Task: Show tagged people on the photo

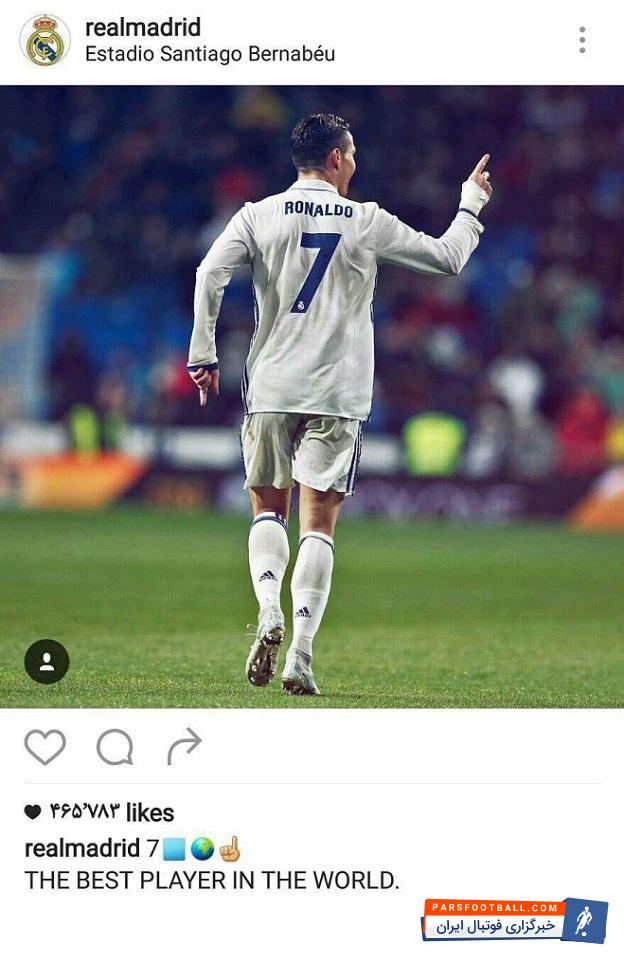Action: (x=47, y=661)
